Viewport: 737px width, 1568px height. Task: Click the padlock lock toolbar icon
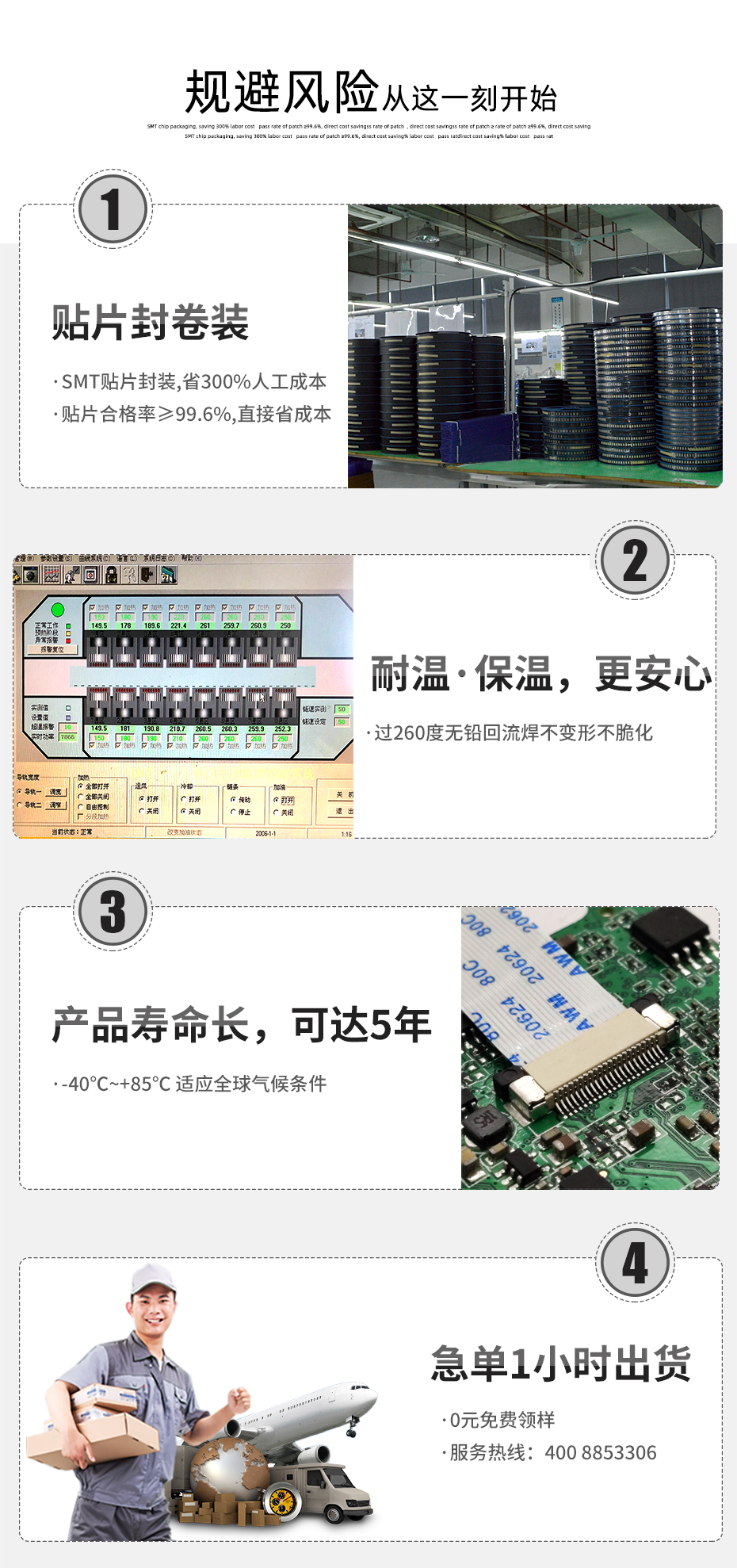coord(110,575)
